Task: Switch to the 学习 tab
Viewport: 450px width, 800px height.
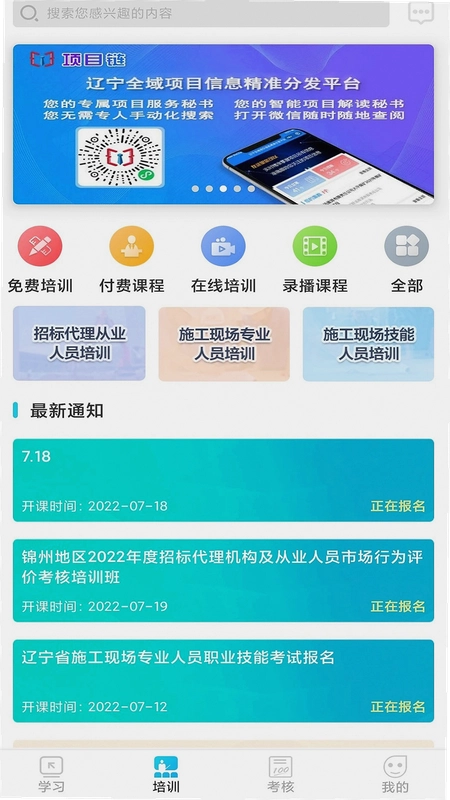Action: 52,774
